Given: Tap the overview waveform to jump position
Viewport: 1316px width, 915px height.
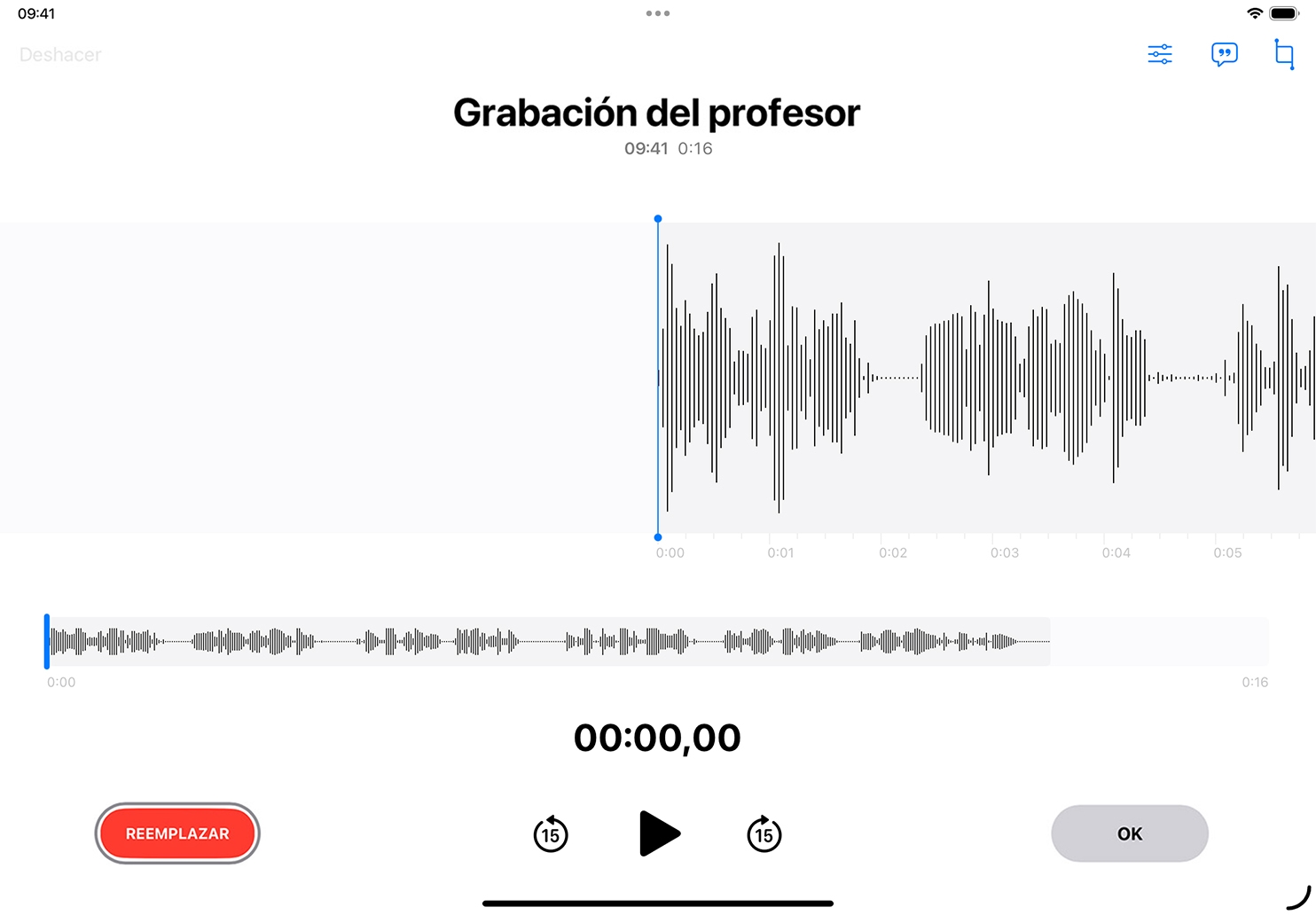Looking at the screenshot, I should [550, 641].
